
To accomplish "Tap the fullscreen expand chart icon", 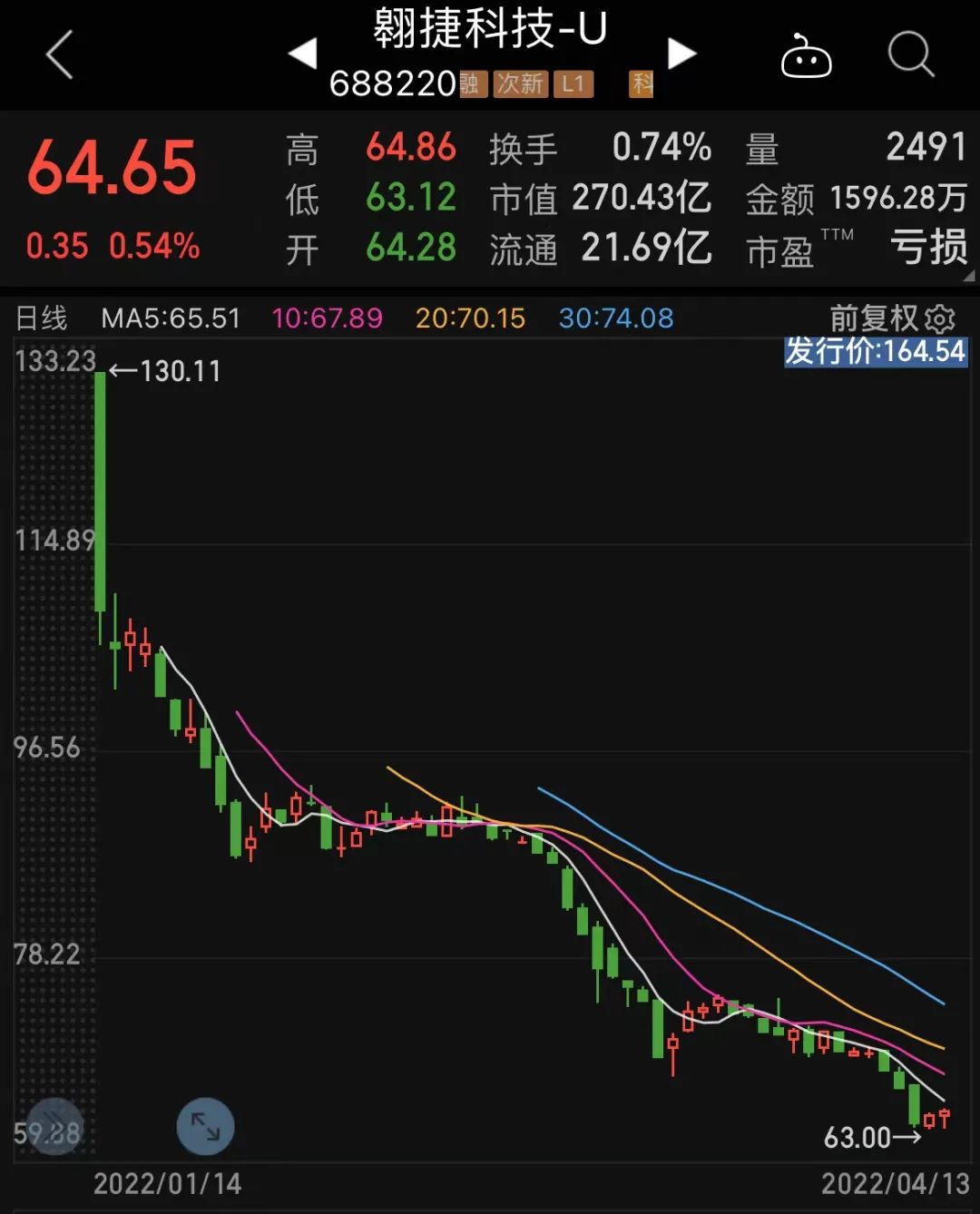I will [207, 1127].
